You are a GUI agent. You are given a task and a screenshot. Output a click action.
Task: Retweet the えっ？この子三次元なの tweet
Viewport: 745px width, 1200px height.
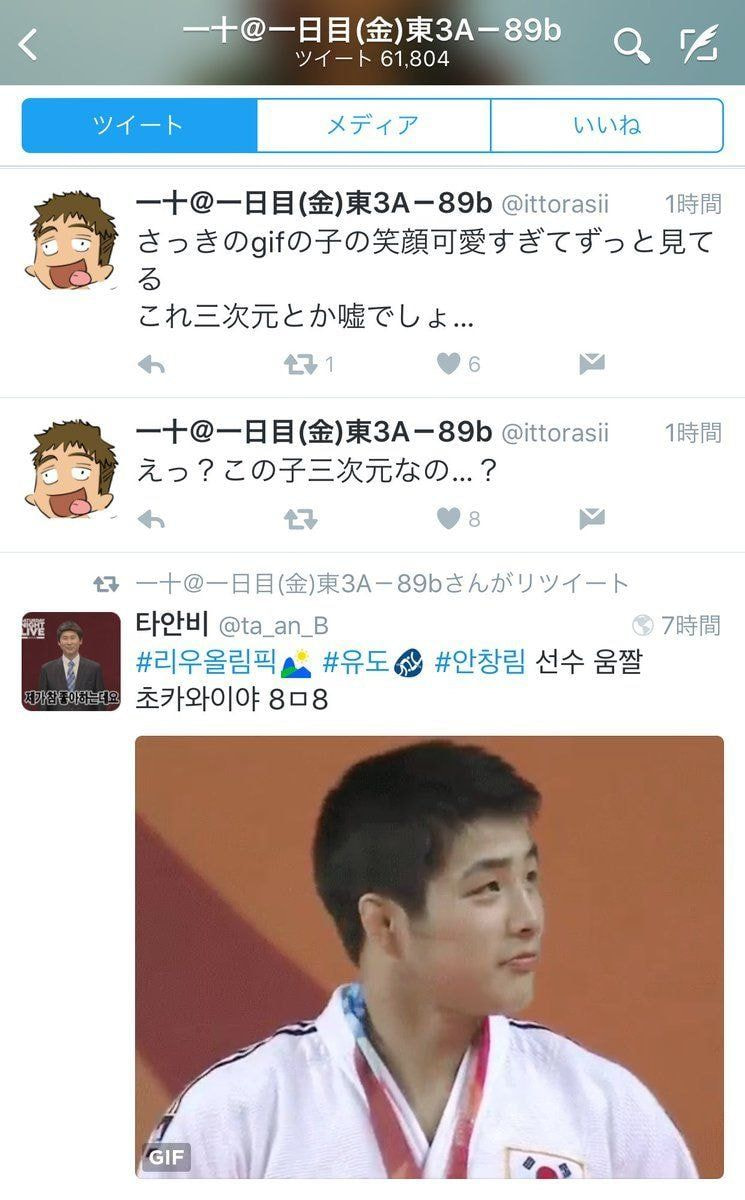[301, 519]
